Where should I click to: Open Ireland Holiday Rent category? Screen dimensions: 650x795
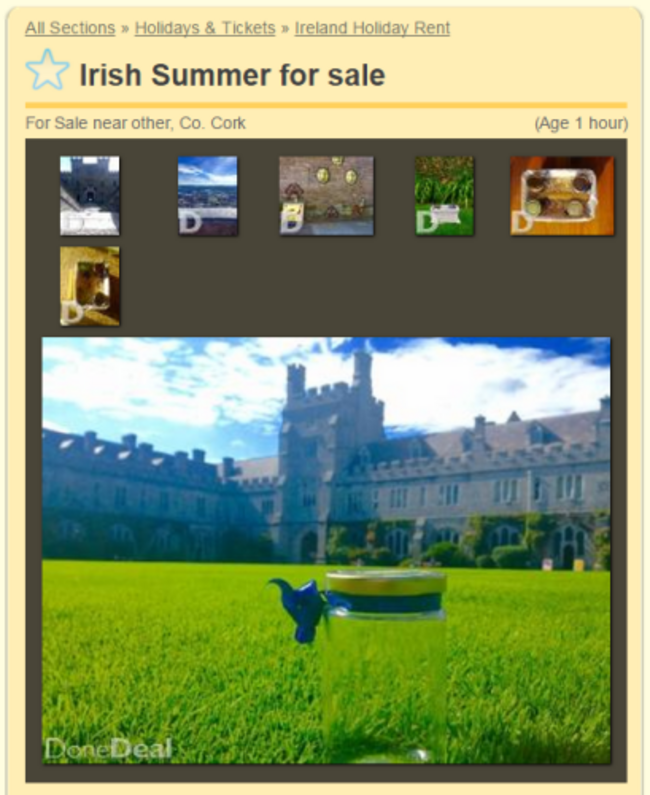pos(372,28)
